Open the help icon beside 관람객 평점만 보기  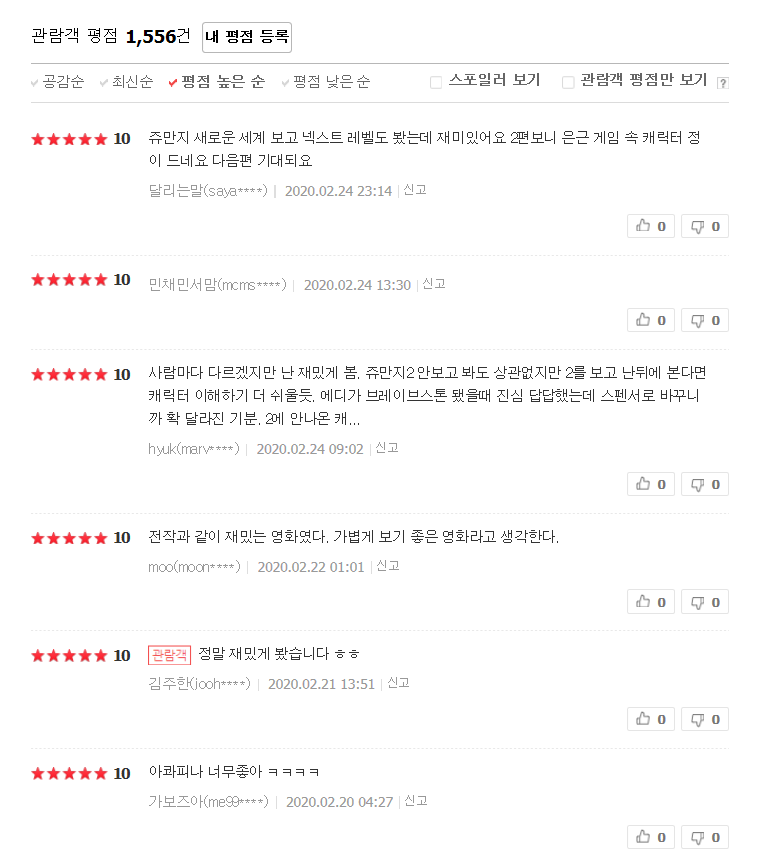723,83
